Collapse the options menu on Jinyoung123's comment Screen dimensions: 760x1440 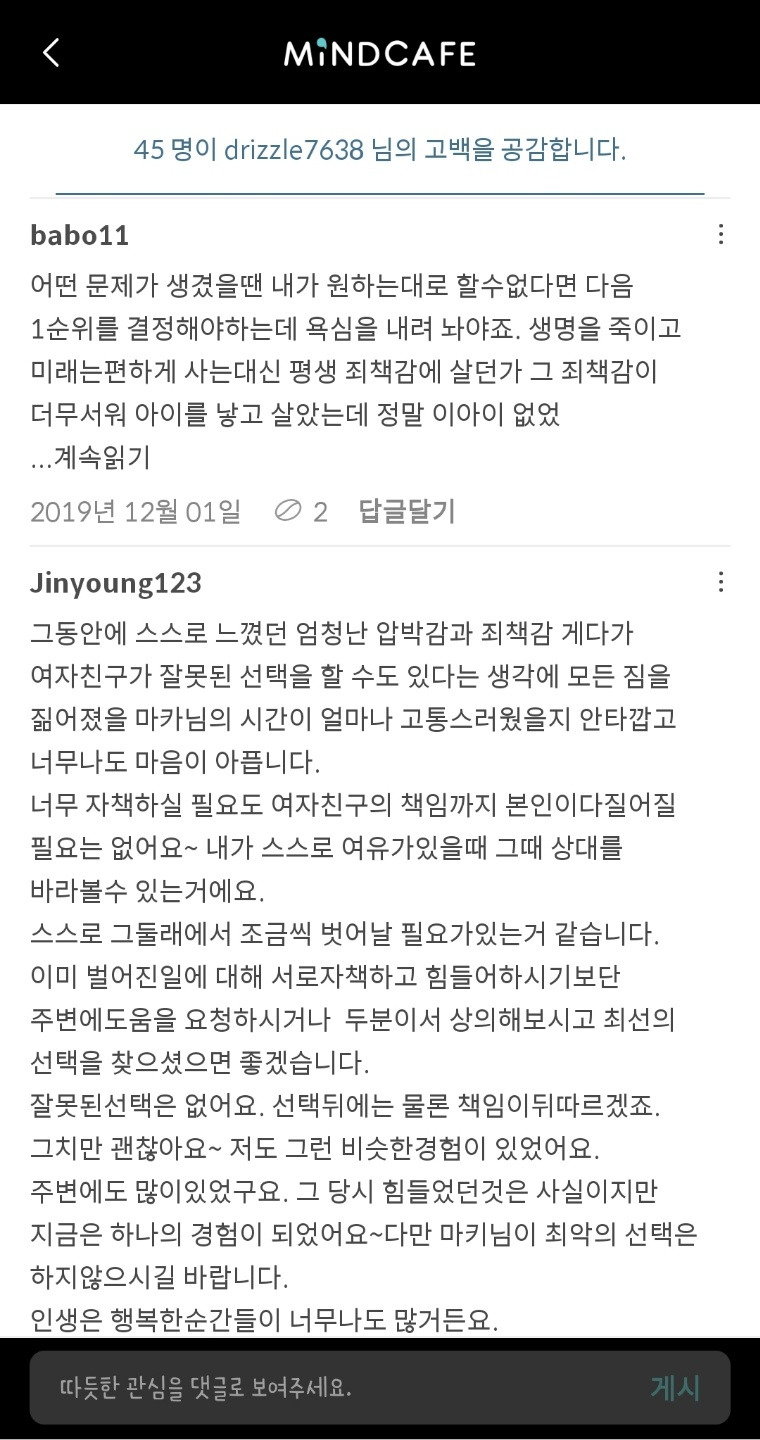tap(720, 581)
